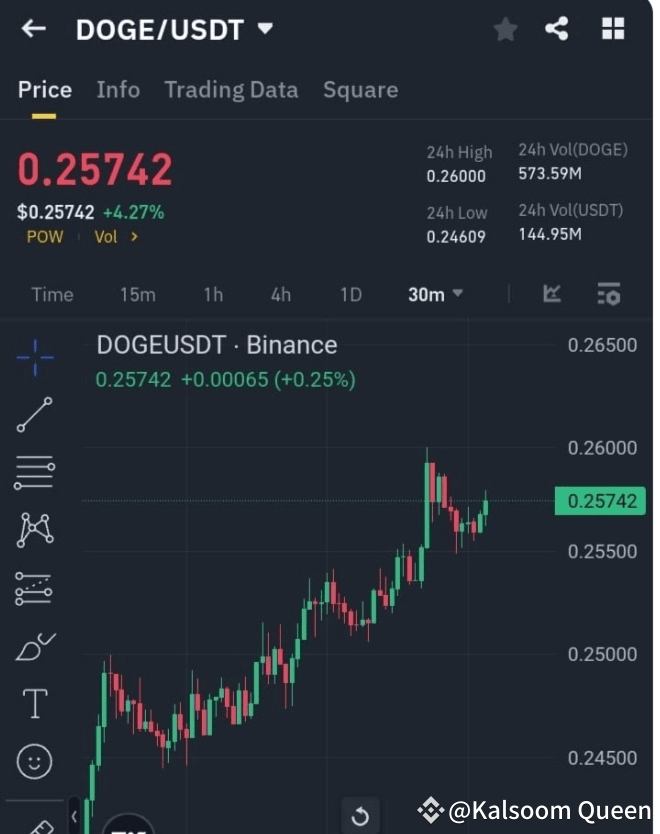This screenshot has height=834, width=660.
Task: Switch to the Info tab
Action: (x=118, y=90)
